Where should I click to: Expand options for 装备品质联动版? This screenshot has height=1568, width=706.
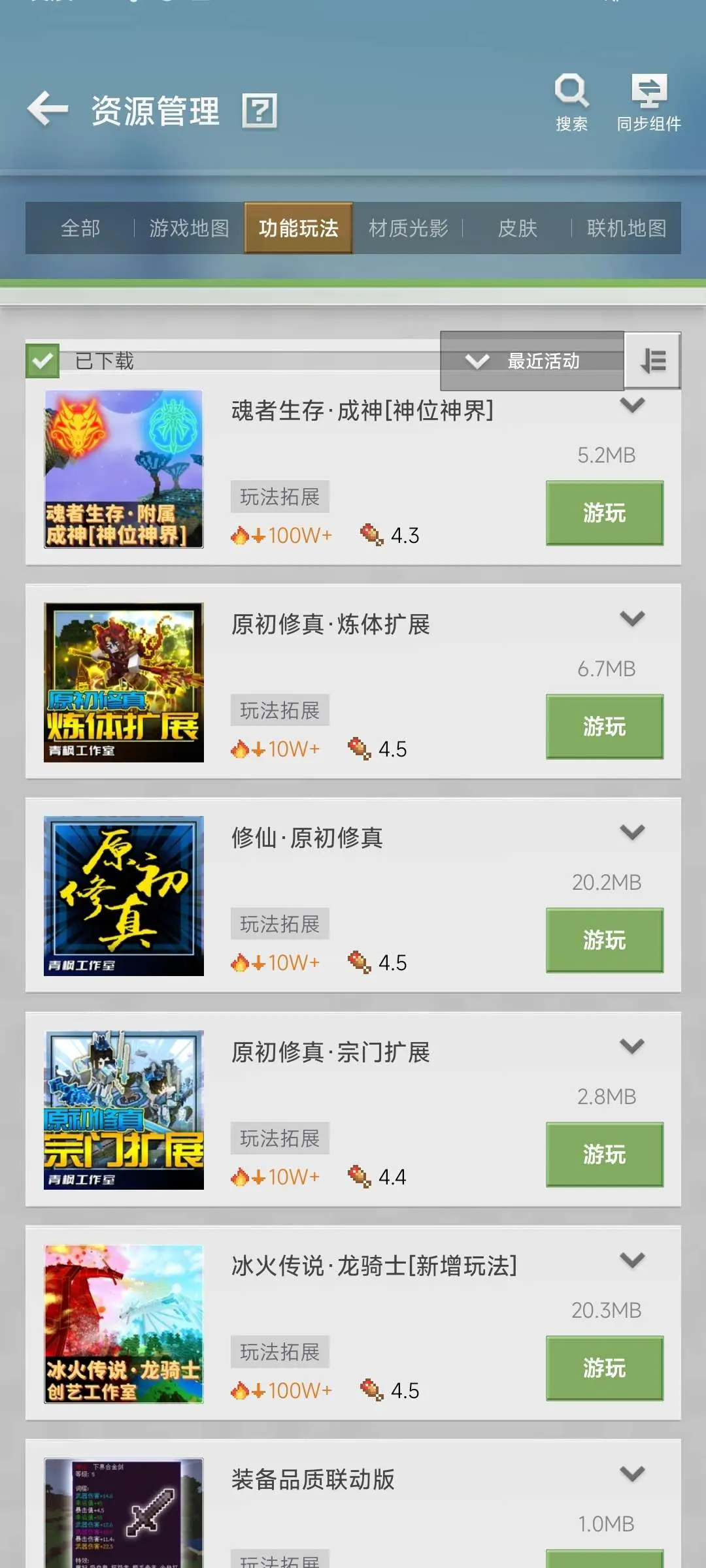tap(632, 1473)
